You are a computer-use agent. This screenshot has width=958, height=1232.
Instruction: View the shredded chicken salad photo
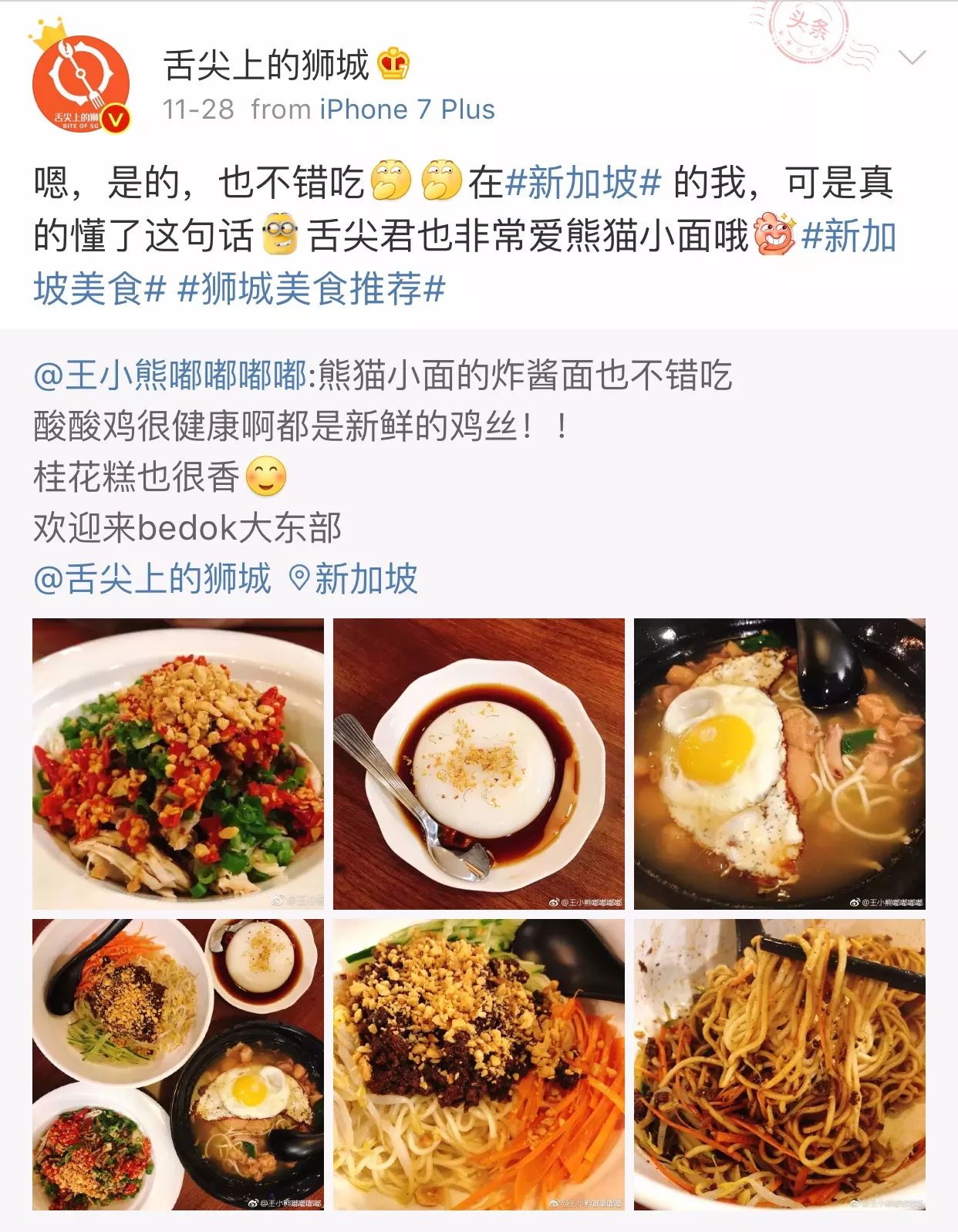click(178, 763)
